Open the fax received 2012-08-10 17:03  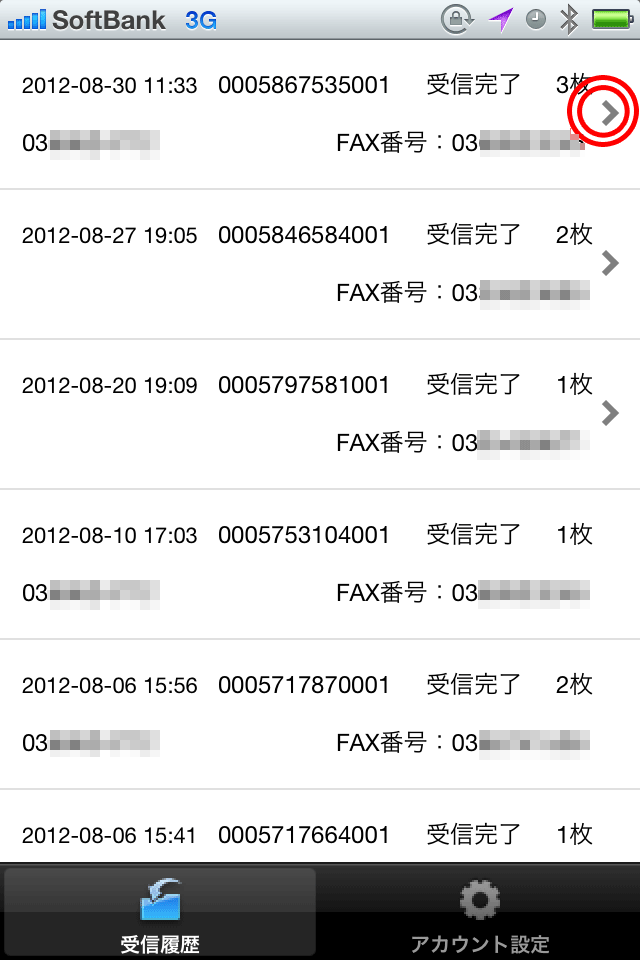(320, 564)
